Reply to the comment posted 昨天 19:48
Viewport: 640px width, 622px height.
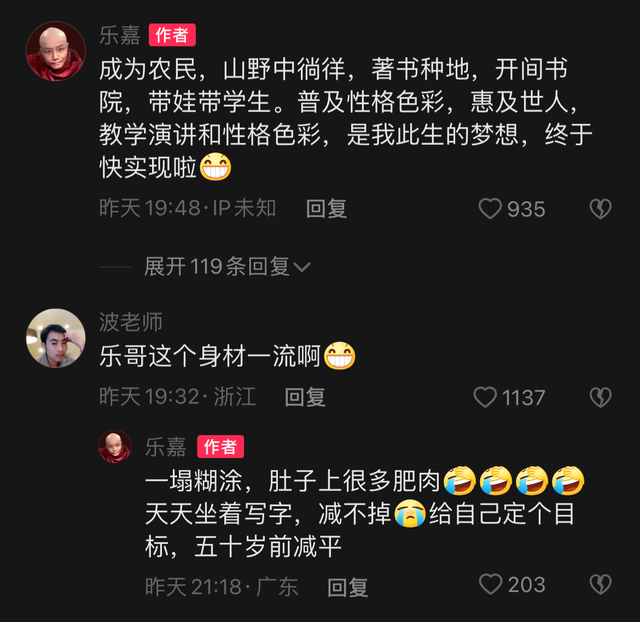[326, 209]
